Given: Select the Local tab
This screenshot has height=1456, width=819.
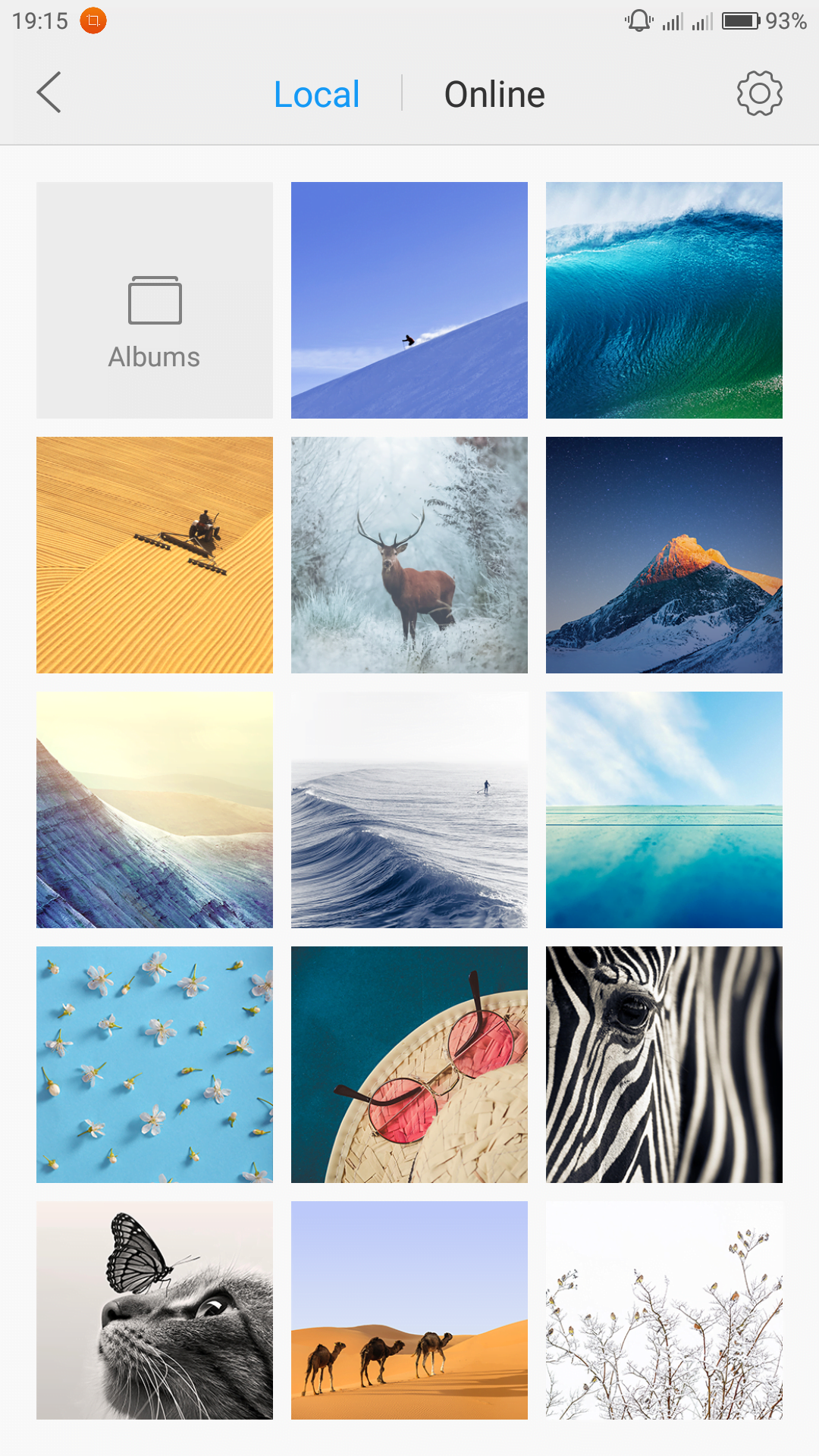Looking at the screenshot, I should point(316,95).
